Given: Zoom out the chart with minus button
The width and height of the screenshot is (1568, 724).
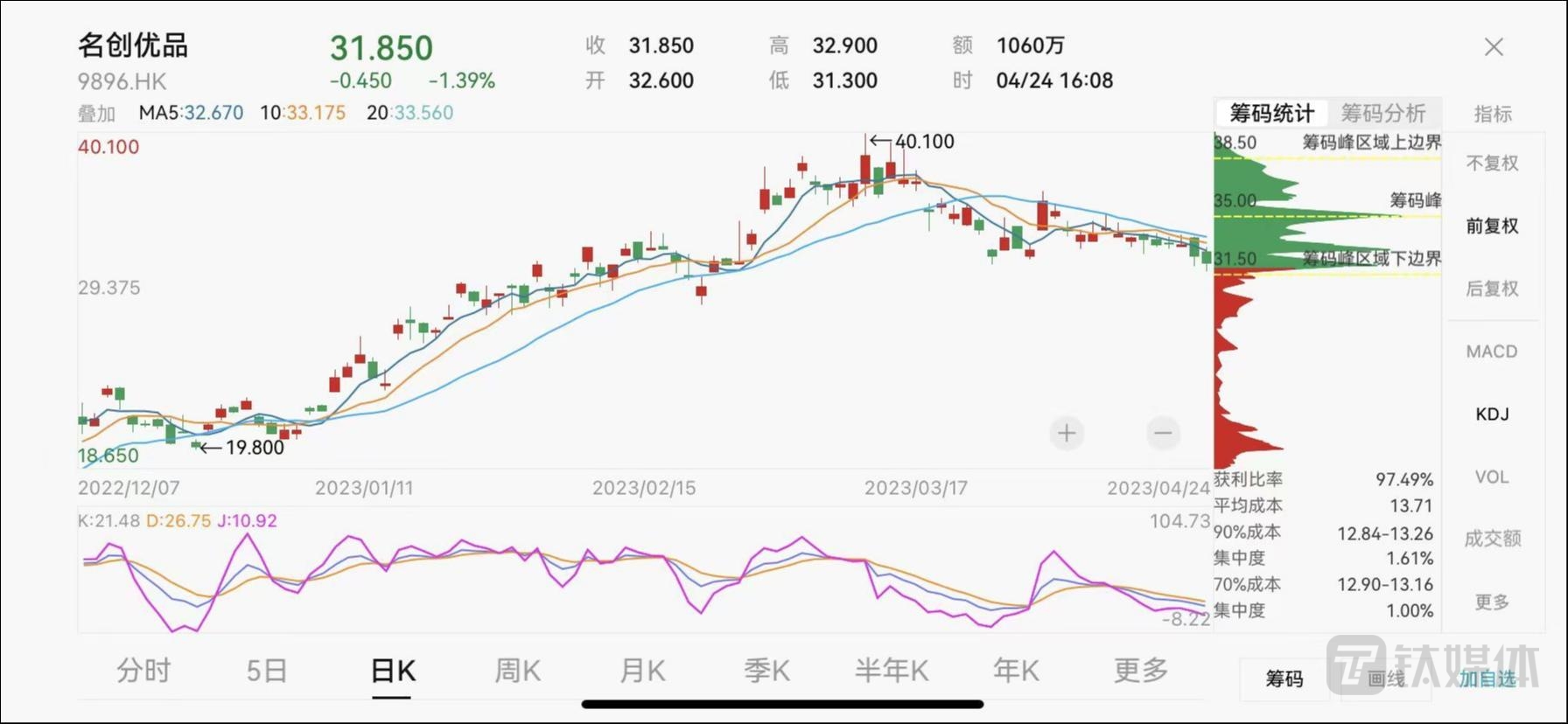Looking at the screenshot, I should [1163, 433].
